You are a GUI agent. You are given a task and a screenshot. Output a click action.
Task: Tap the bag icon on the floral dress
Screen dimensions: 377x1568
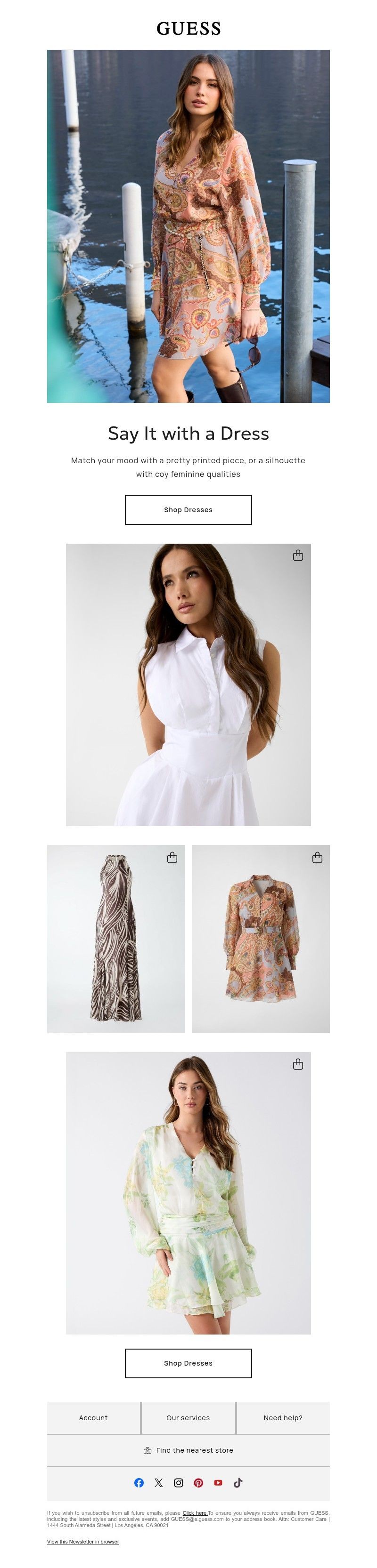(x=298, y=1064)
